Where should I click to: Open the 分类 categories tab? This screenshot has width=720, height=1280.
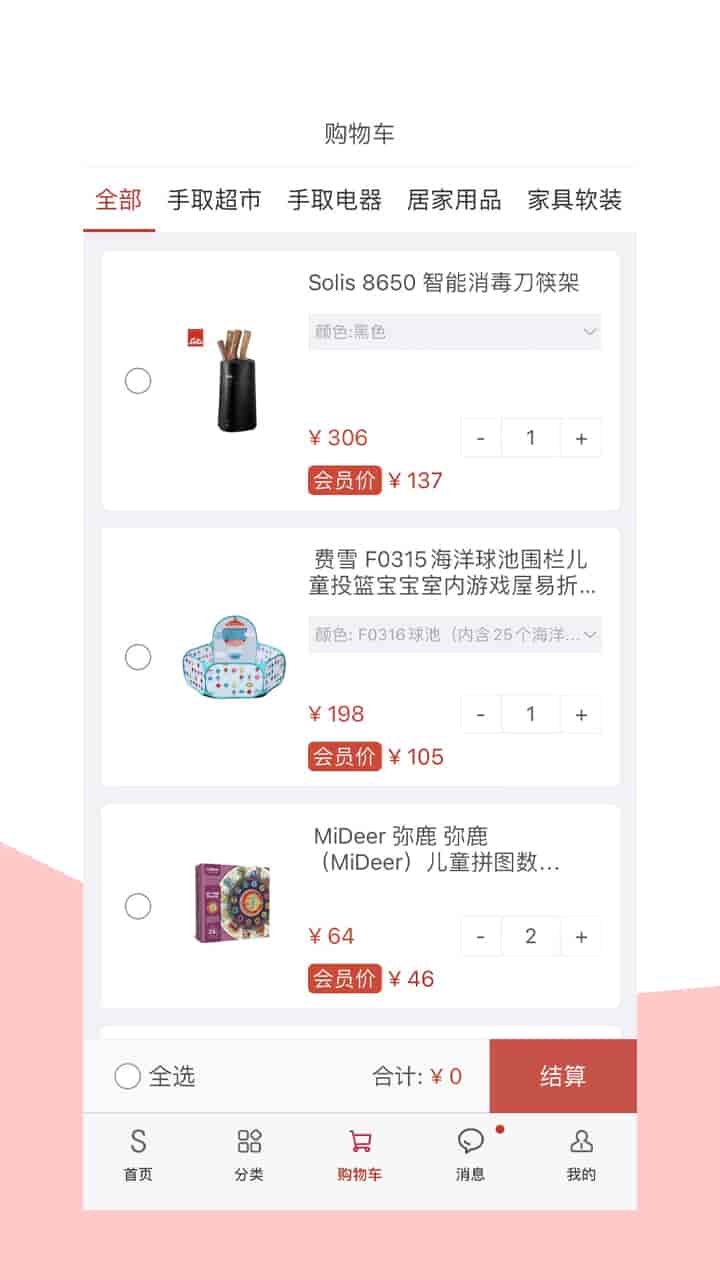[249, 1155]
